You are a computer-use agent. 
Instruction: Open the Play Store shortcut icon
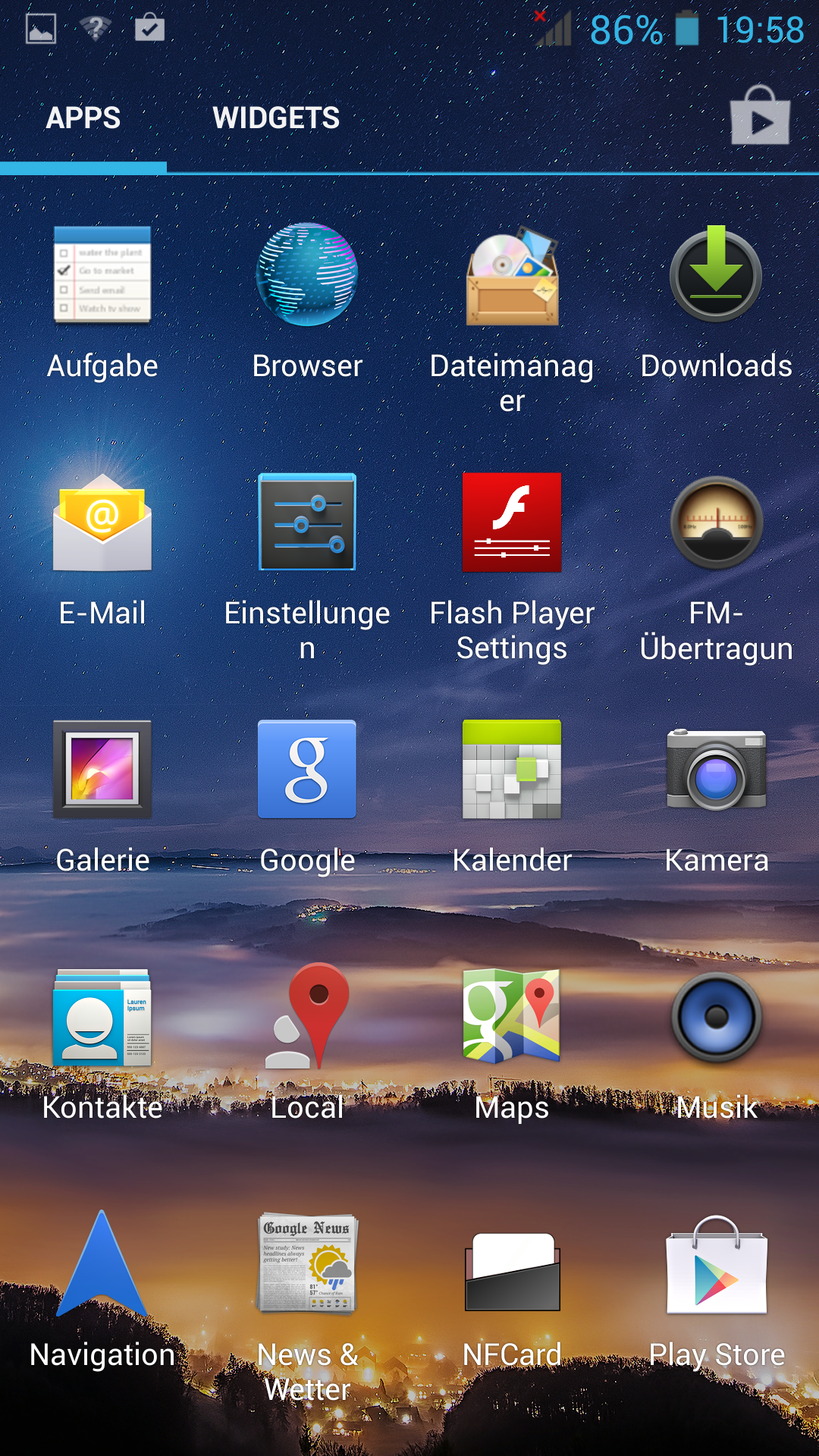760,116
